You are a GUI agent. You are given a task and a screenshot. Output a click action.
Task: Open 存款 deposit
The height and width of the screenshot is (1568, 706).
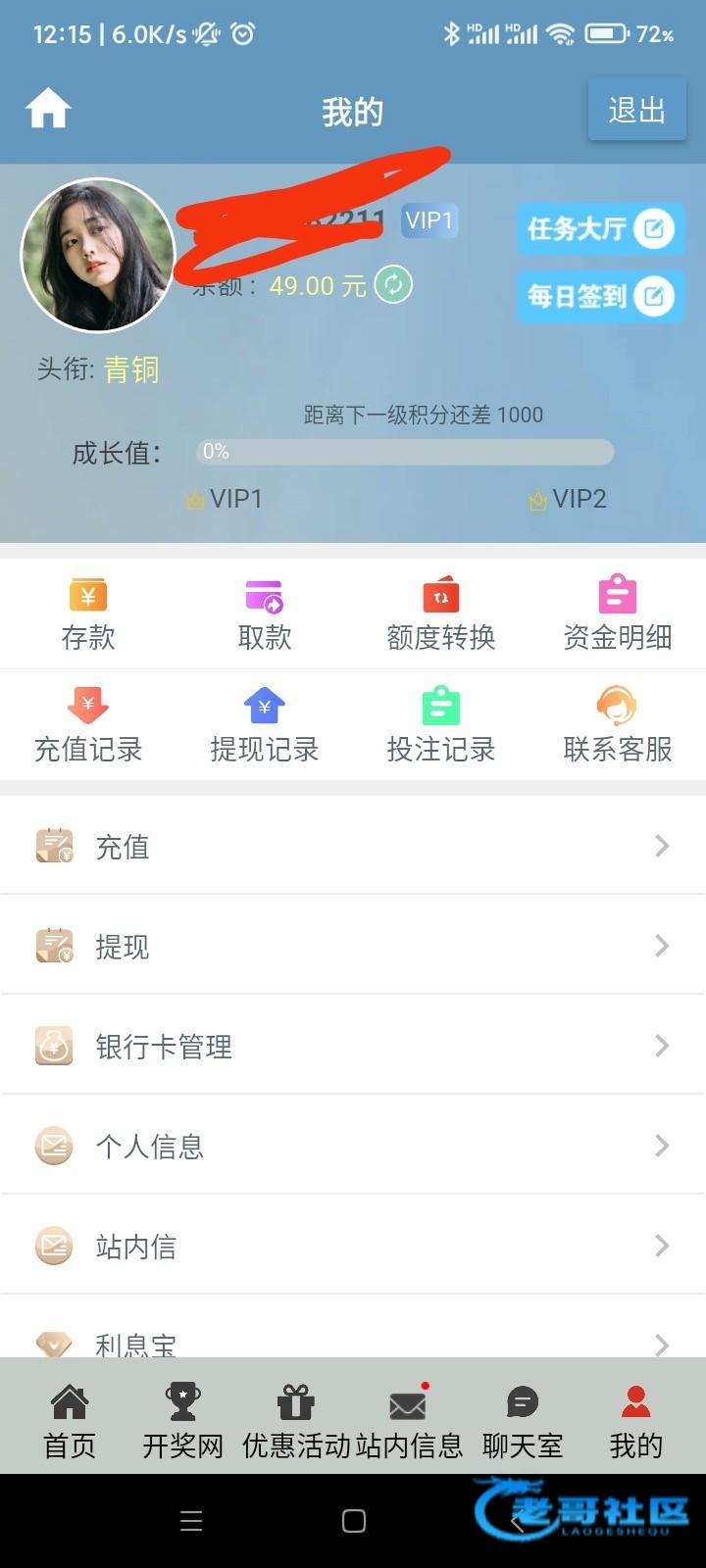coord(88,615)
